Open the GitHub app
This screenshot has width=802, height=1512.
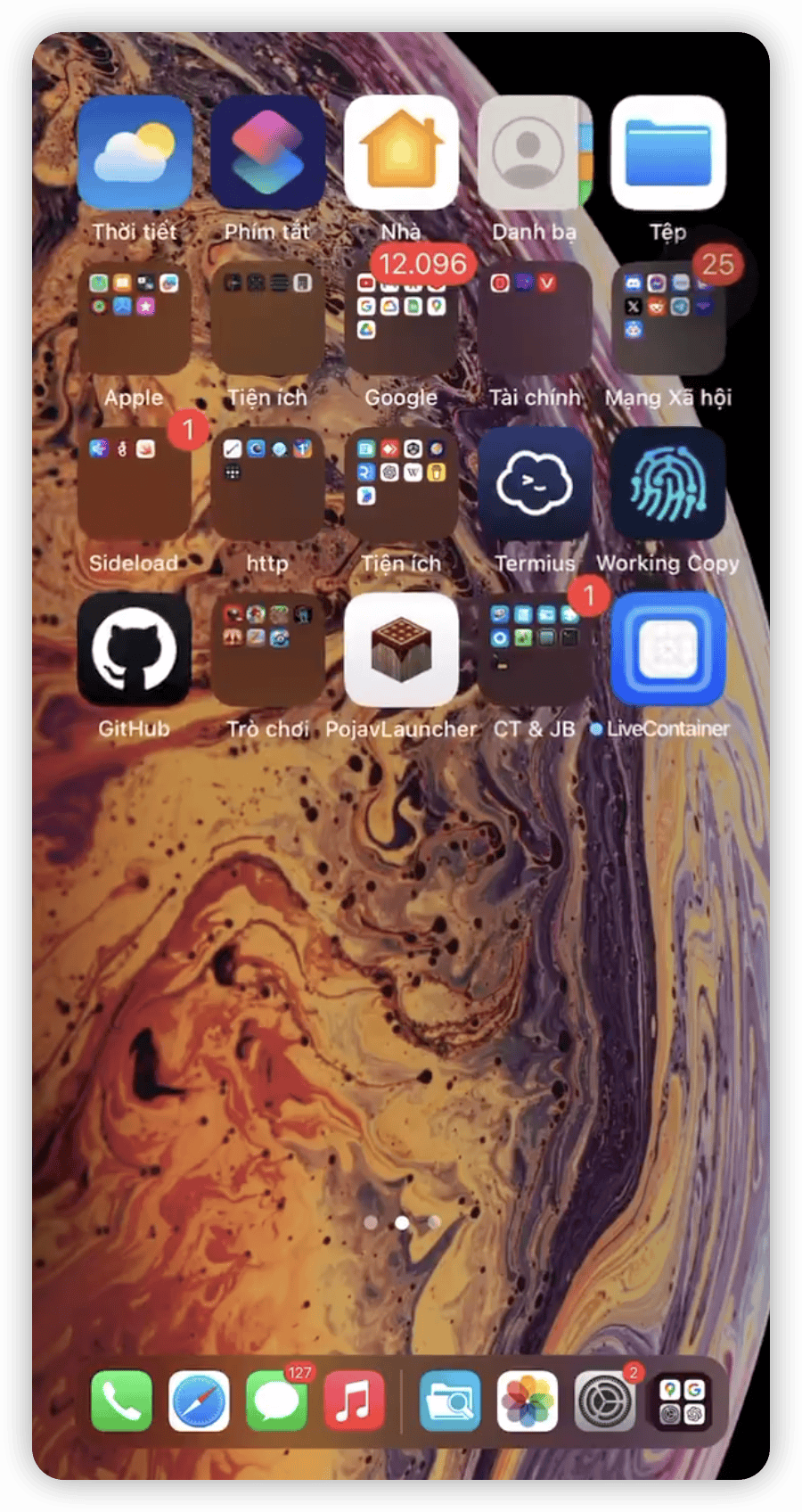[x=135, y=650]
